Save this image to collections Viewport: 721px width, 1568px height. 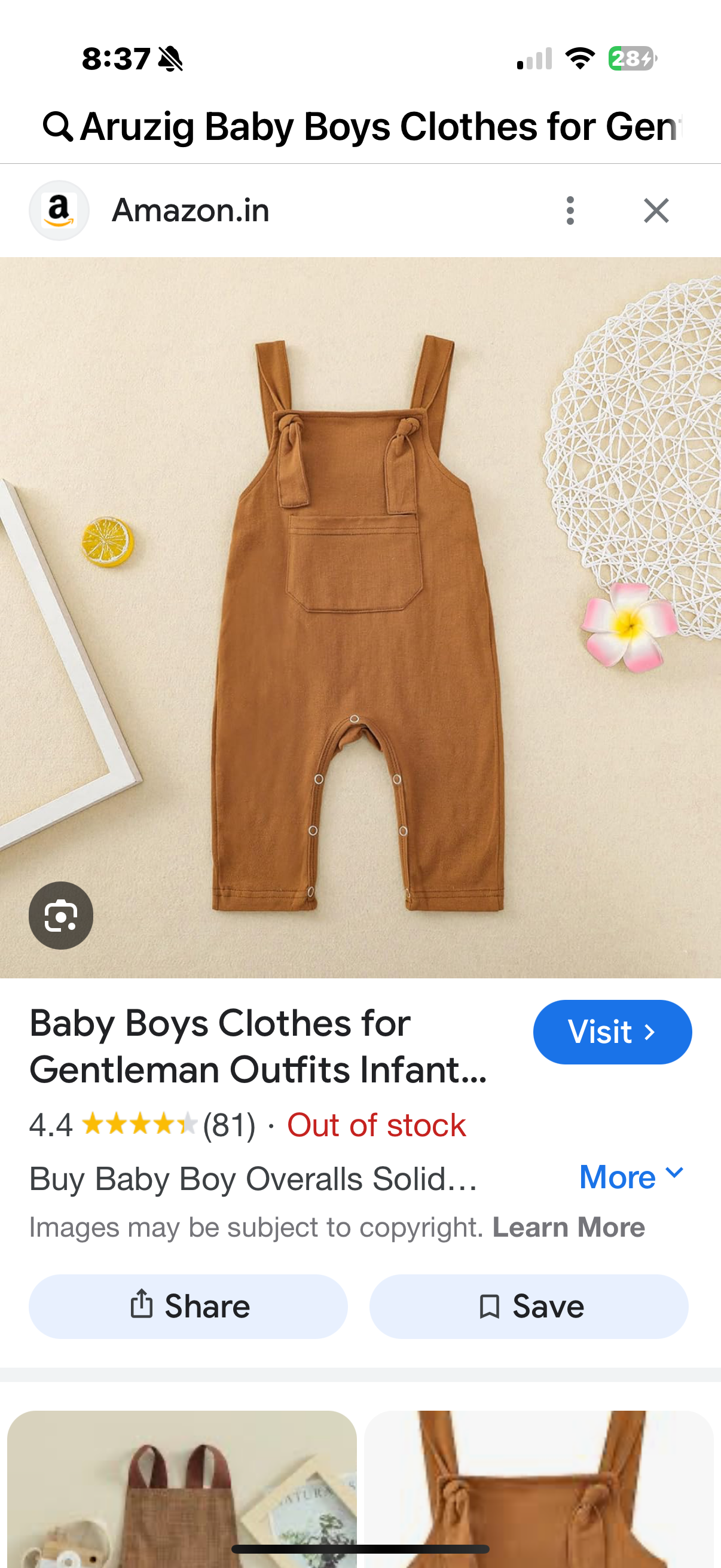pyautogui.click(x=528, y=1306)
